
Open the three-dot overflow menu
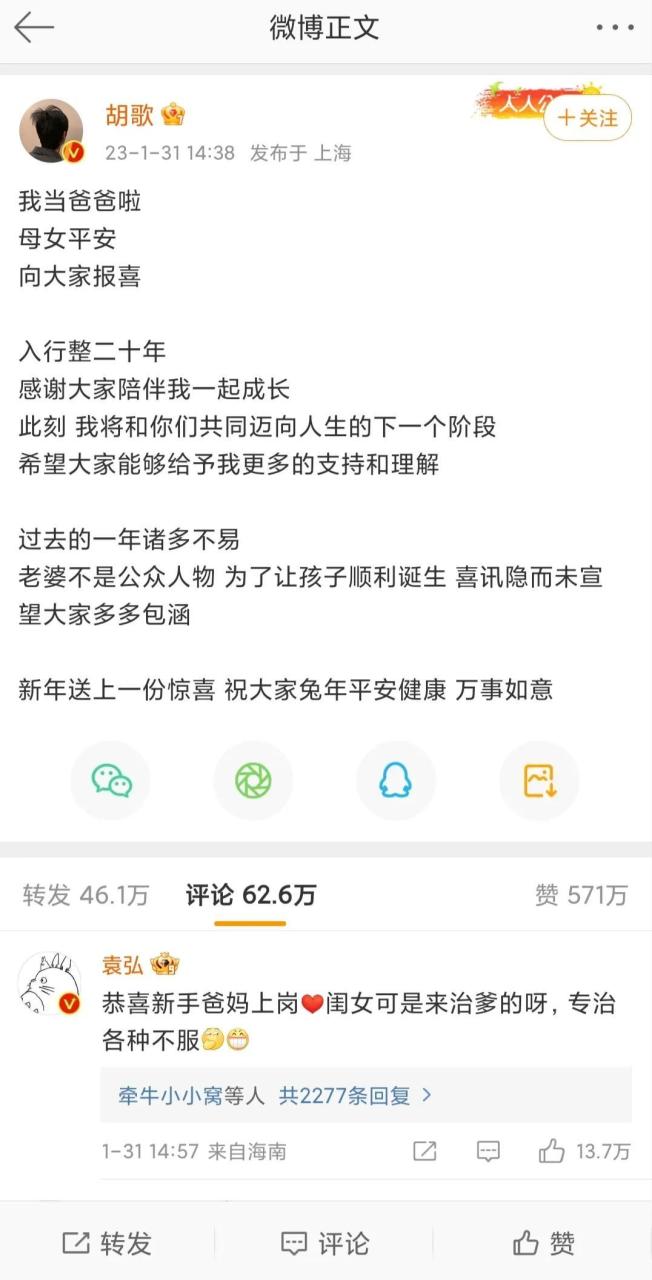click(x=614, y=28)
